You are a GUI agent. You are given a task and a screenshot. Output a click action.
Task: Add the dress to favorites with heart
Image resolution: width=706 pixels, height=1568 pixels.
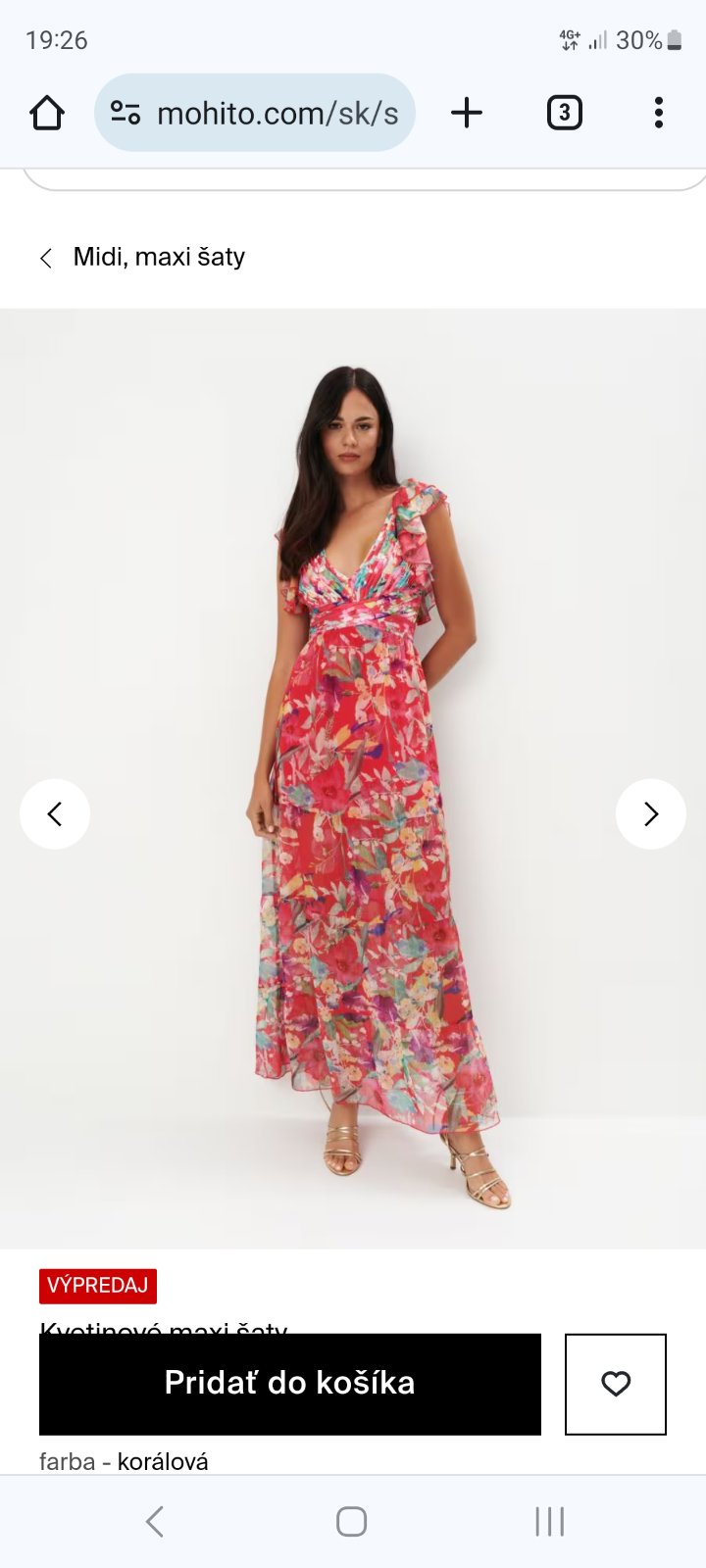(616, 1384)
